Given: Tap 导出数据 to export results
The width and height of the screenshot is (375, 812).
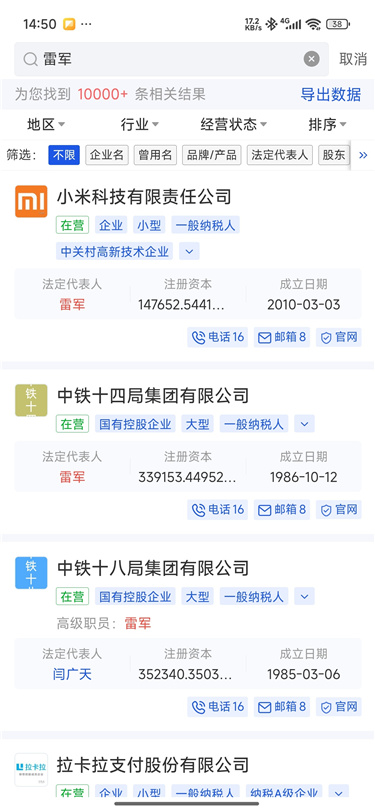Looking at the screenshot, I should click(x=331, y=94).
